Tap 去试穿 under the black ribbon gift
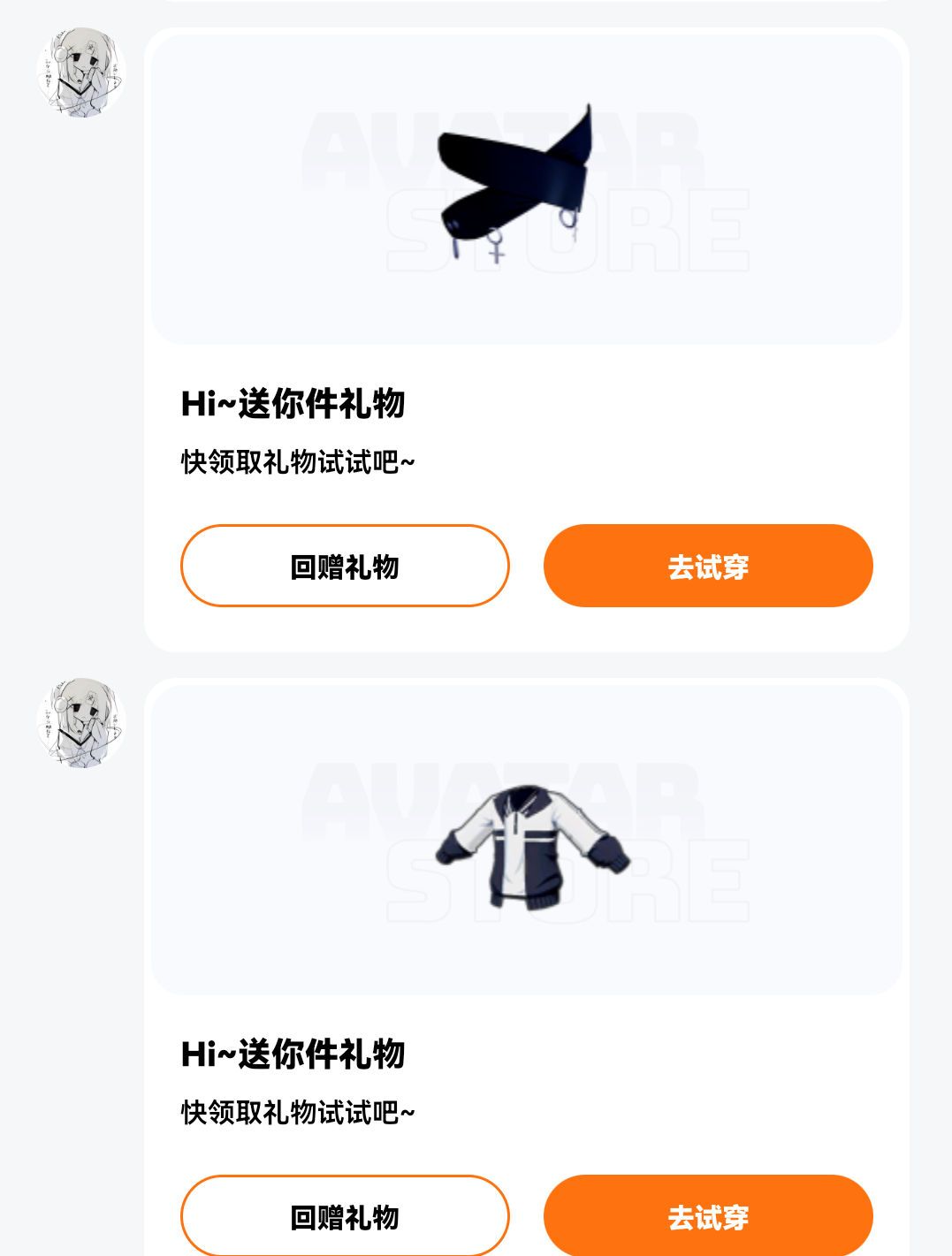This screenshot has height=1256, width=952. (x=708, y=566)
